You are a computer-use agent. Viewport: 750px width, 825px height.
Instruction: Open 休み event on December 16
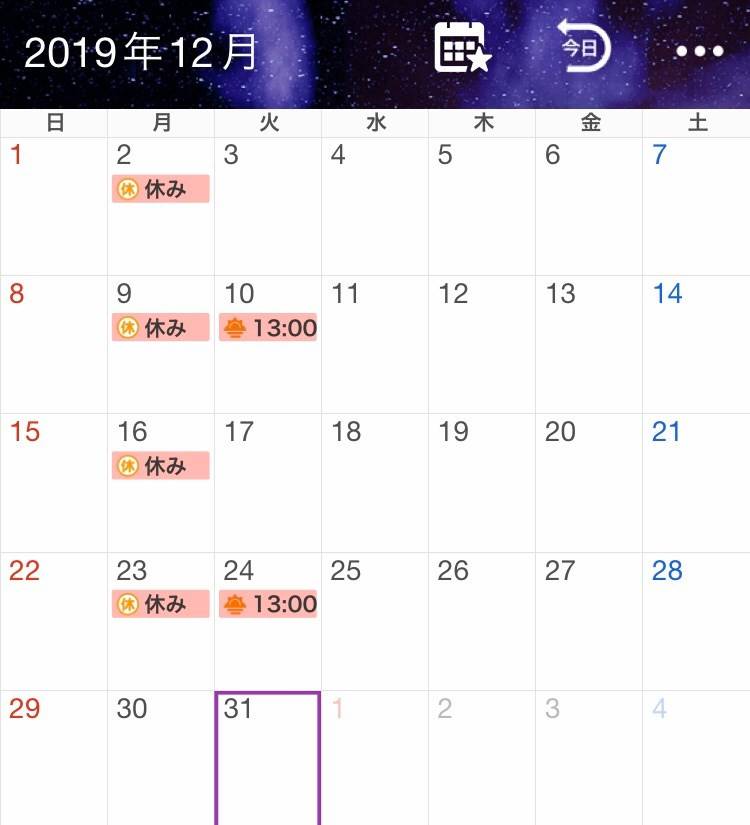160,465
